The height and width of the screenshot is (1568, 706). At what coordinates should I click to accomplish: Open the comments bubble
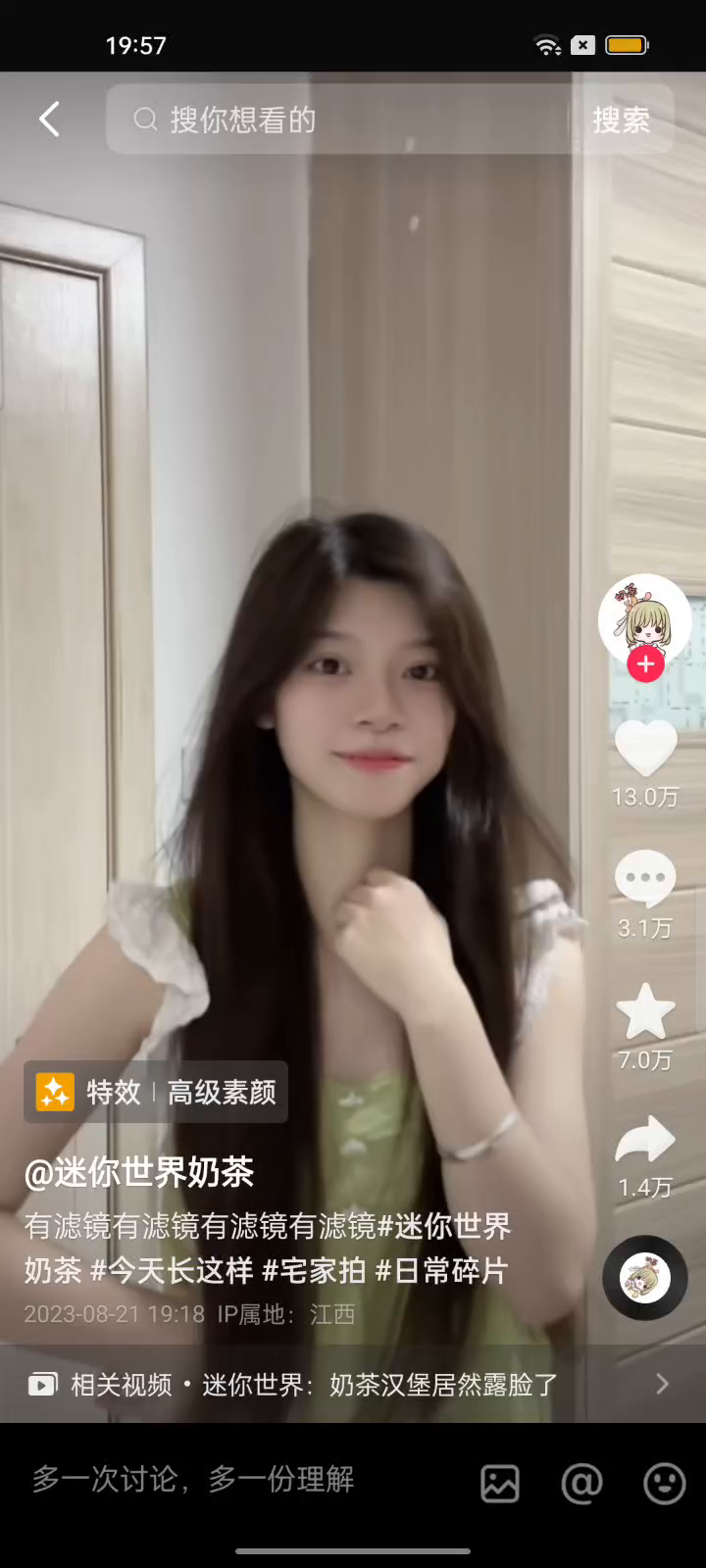pos(645,878)
